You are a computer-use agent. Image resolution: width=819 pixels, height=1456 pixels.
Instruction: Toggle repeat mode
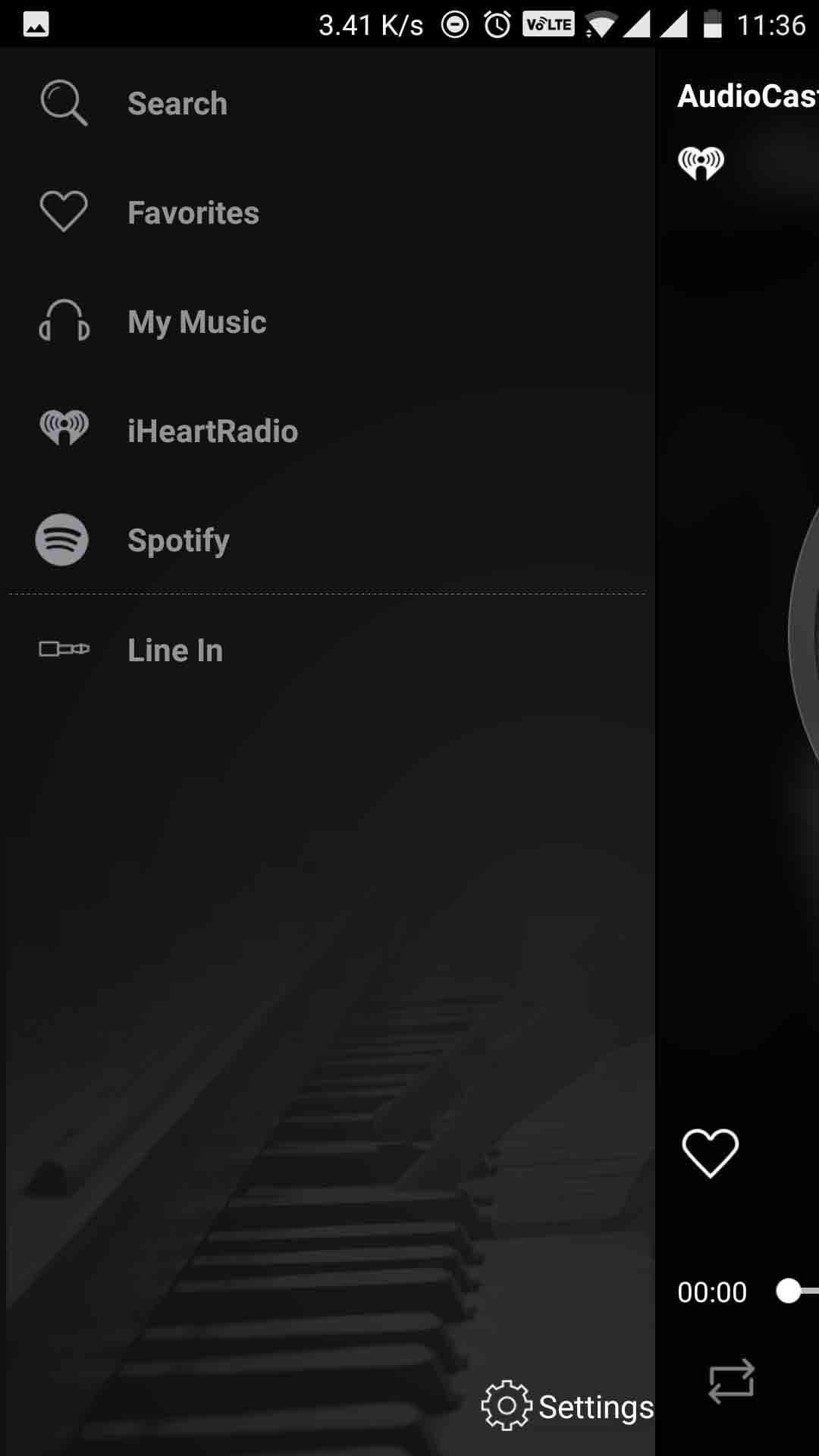click(731, 1381)
